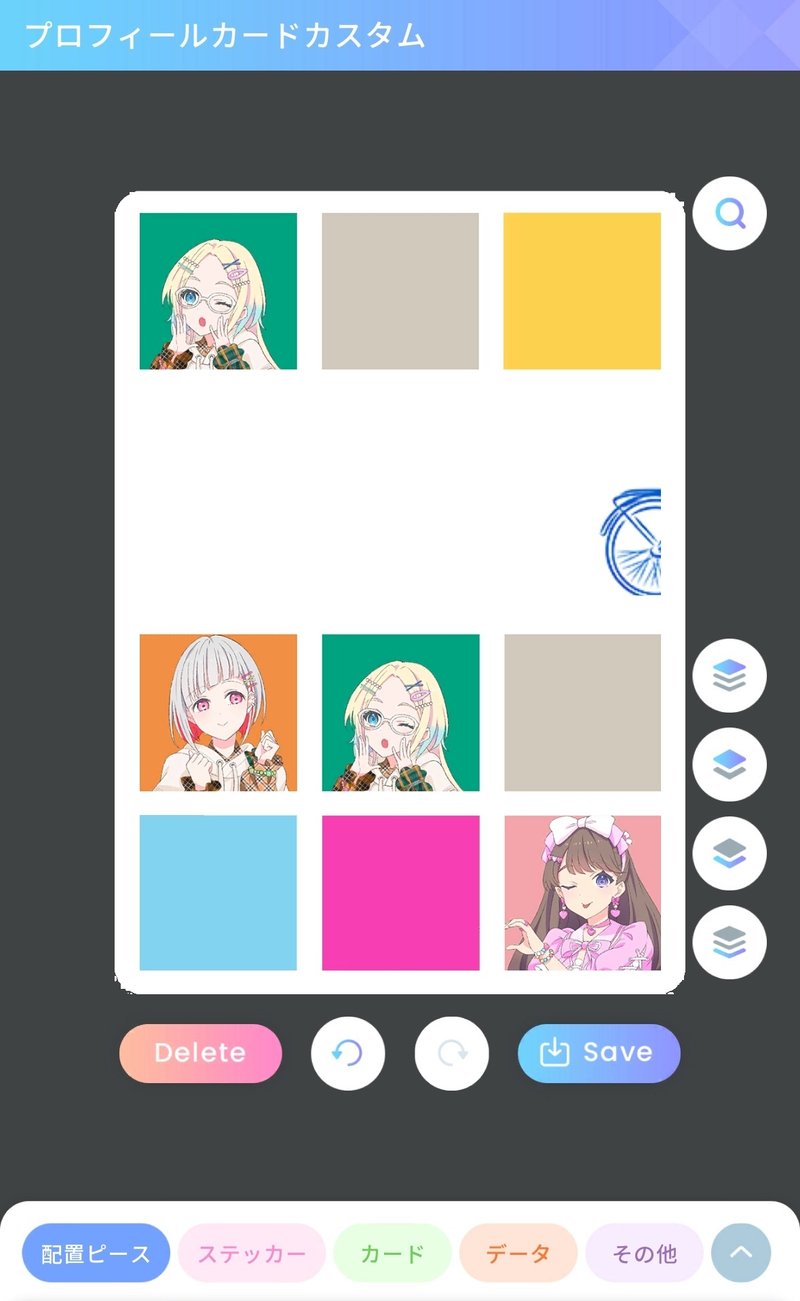Open the カード tab
800x1301 pixels.
pyautogui.click(x=392, y=1253)
